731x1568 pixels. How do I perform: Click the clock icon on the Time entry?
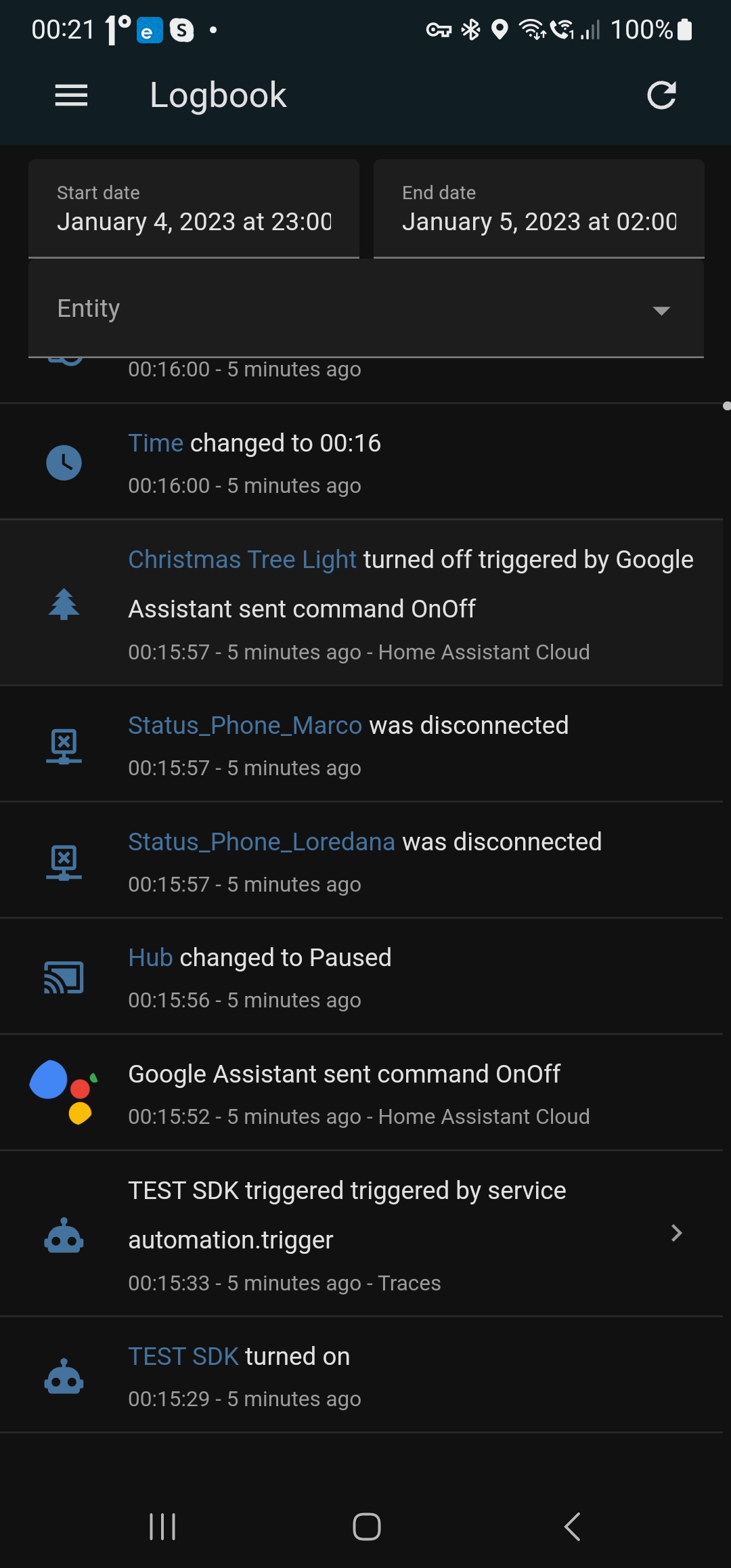[63, 461]
